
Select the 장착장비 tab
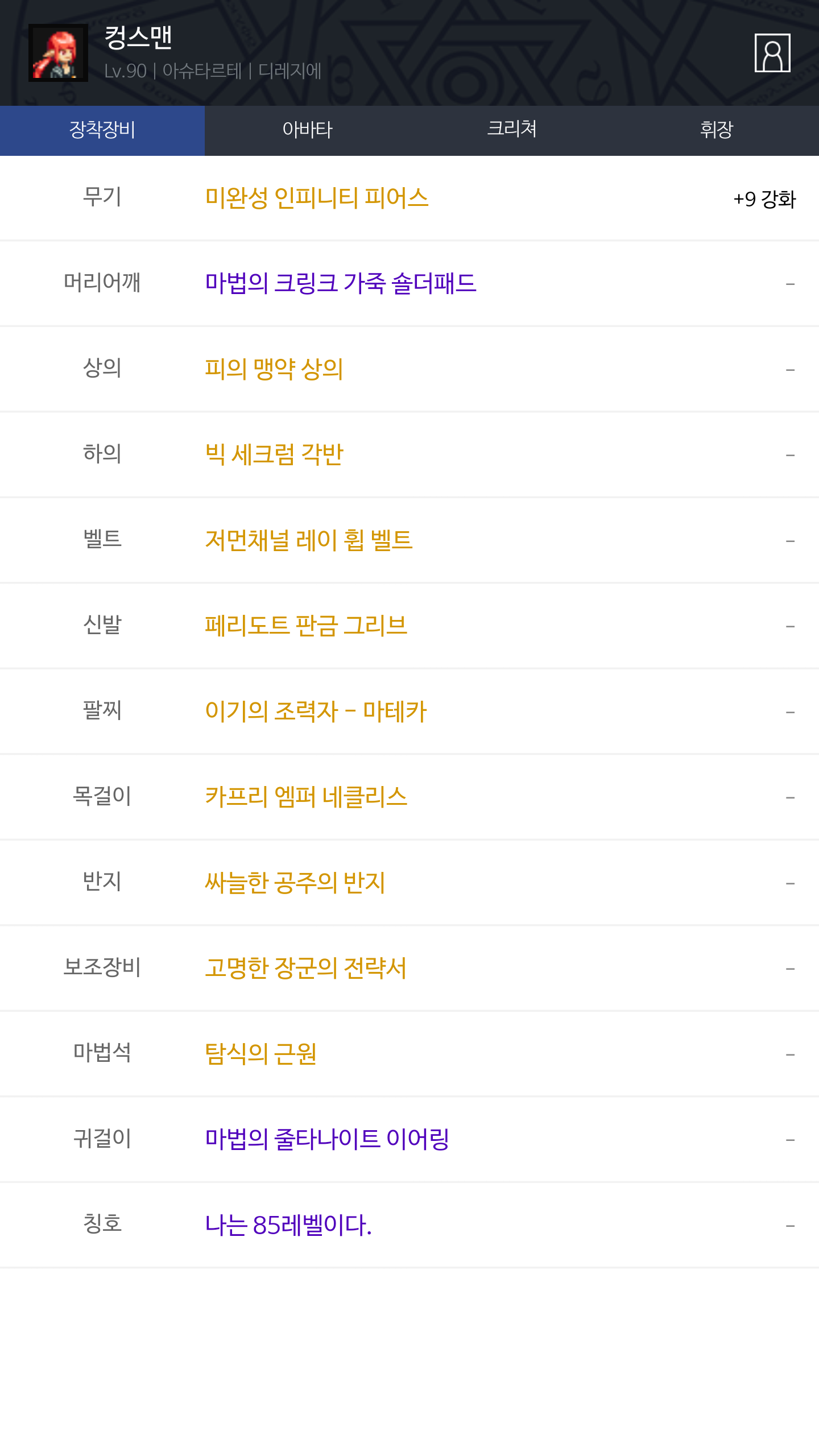pyautogui.click(x=102, y=130)
